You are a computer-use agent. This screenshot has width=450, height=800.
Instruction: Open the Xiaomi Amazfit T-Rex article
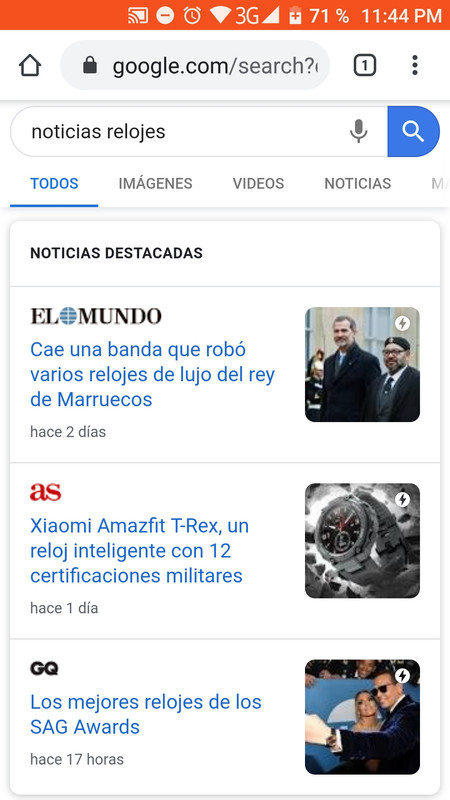click(139, 551)
